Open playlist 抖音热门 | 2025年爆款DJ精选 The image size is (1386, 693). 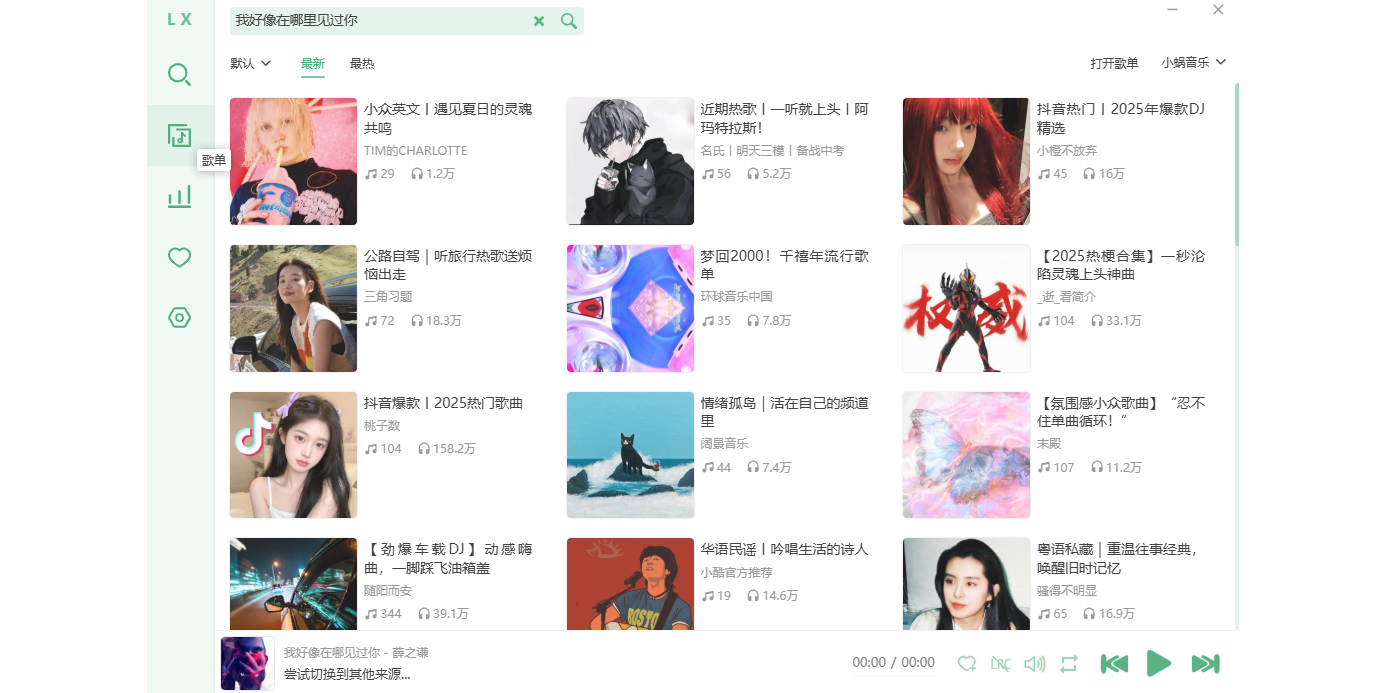pos(966,161)
